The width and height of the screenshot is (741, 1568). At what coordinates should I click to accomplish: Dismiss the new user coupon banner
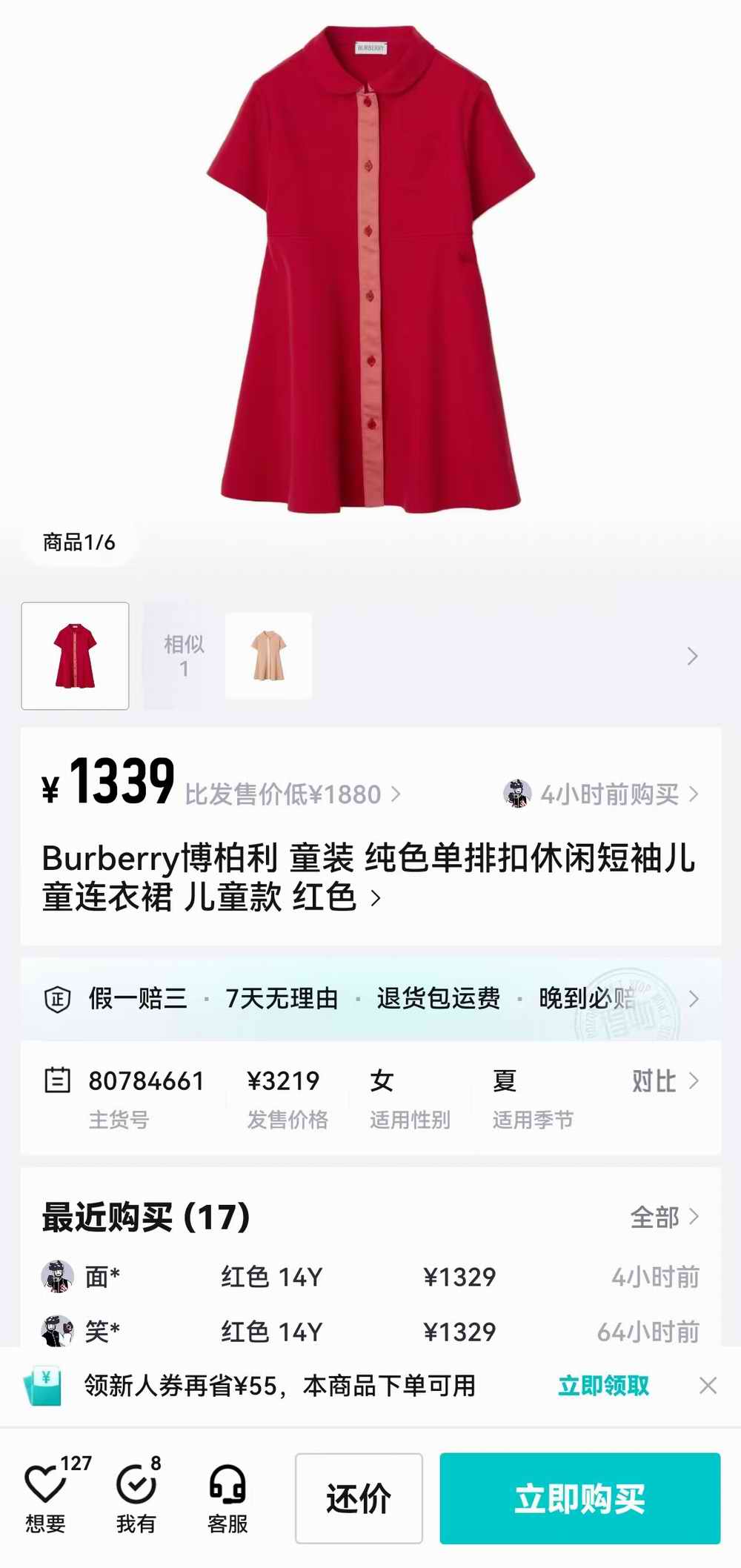[708, 1385]
